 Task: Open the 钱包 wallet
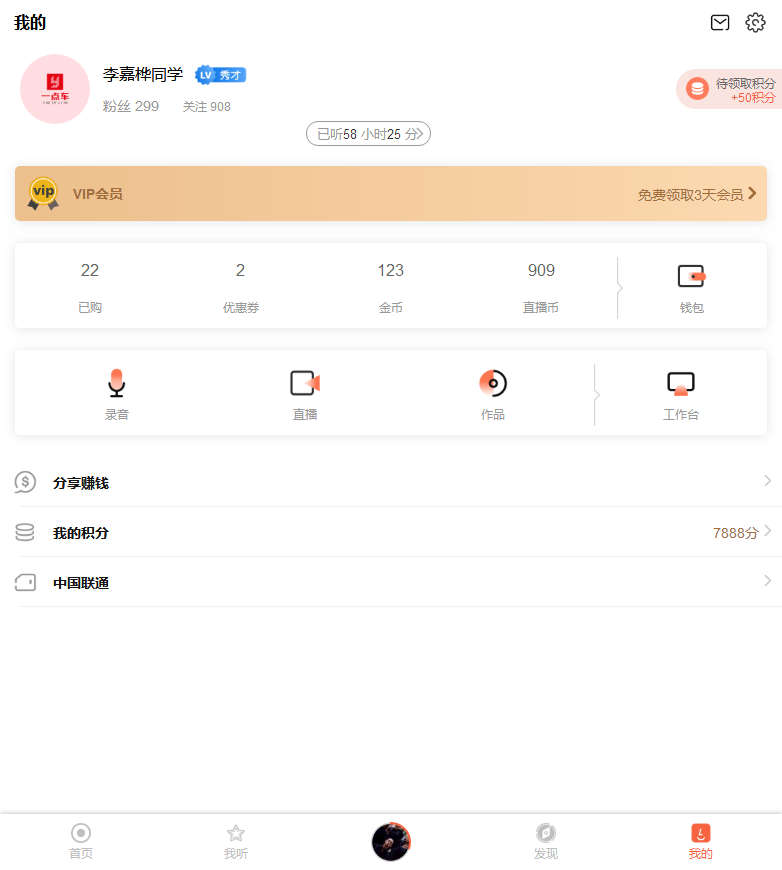coord(692,286)
